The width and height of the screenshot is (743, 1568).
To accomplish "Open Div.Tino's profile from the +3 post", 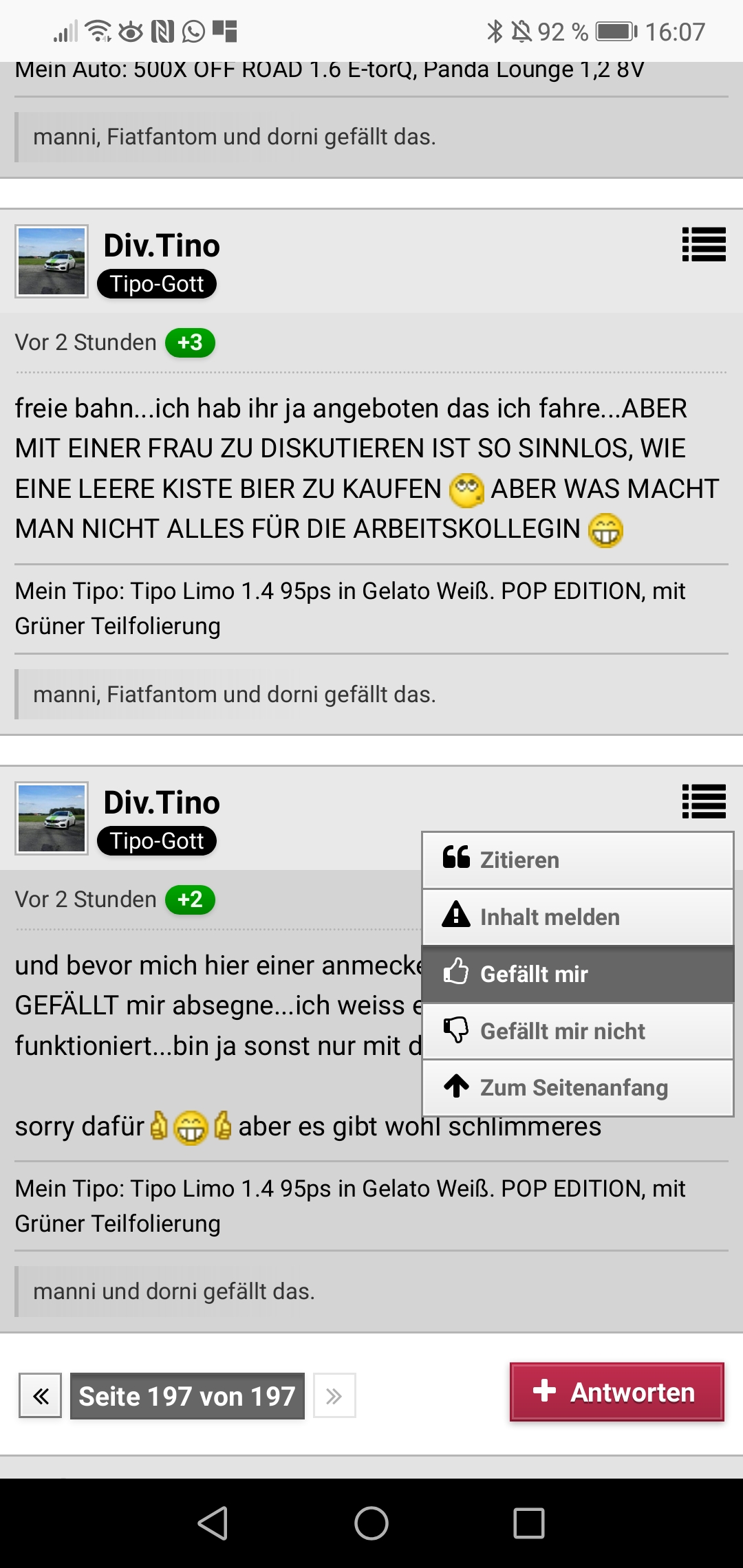I will [x=162, y=246].
